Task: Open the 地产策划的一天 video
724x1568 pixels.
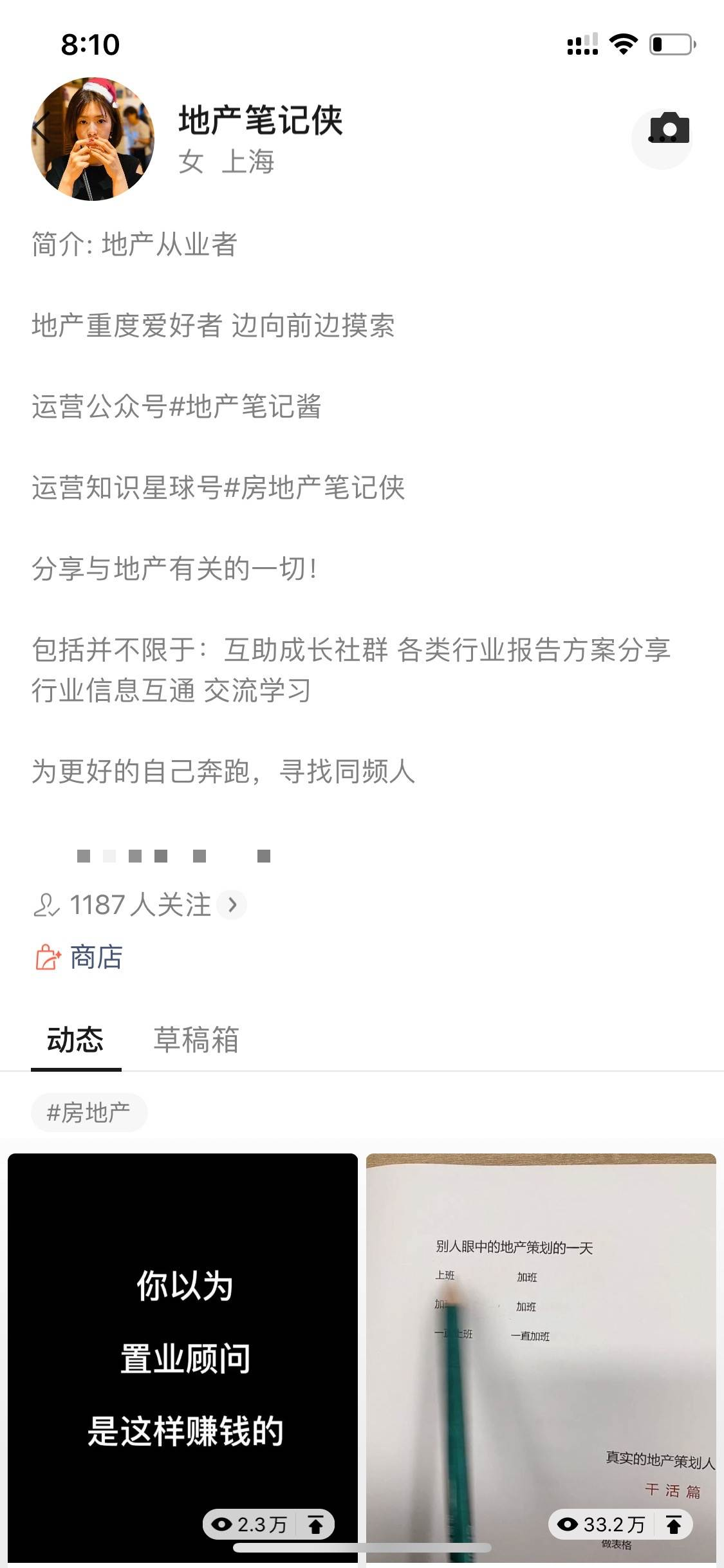Action: pyautogui.click(x=541, y=1357)
